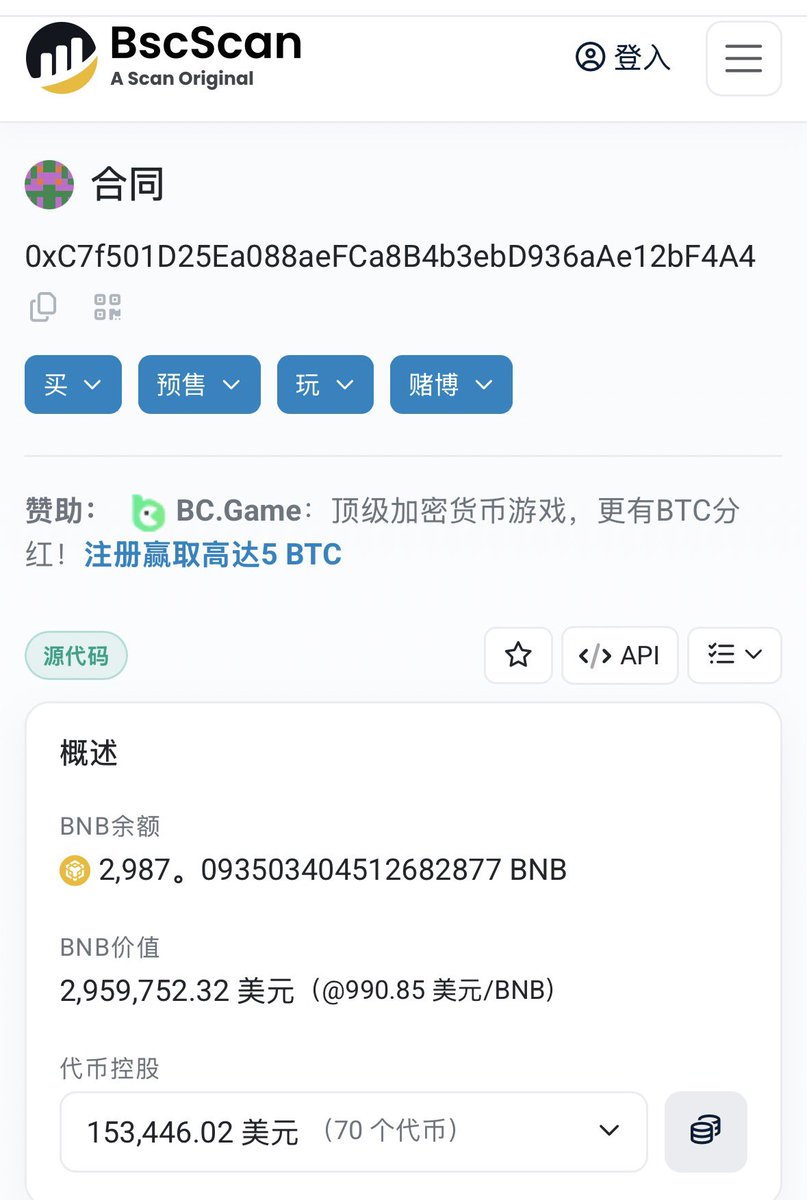Go to BscScan home logo
The width and height of the screenshot is (807, 1200).
point(163,58)
